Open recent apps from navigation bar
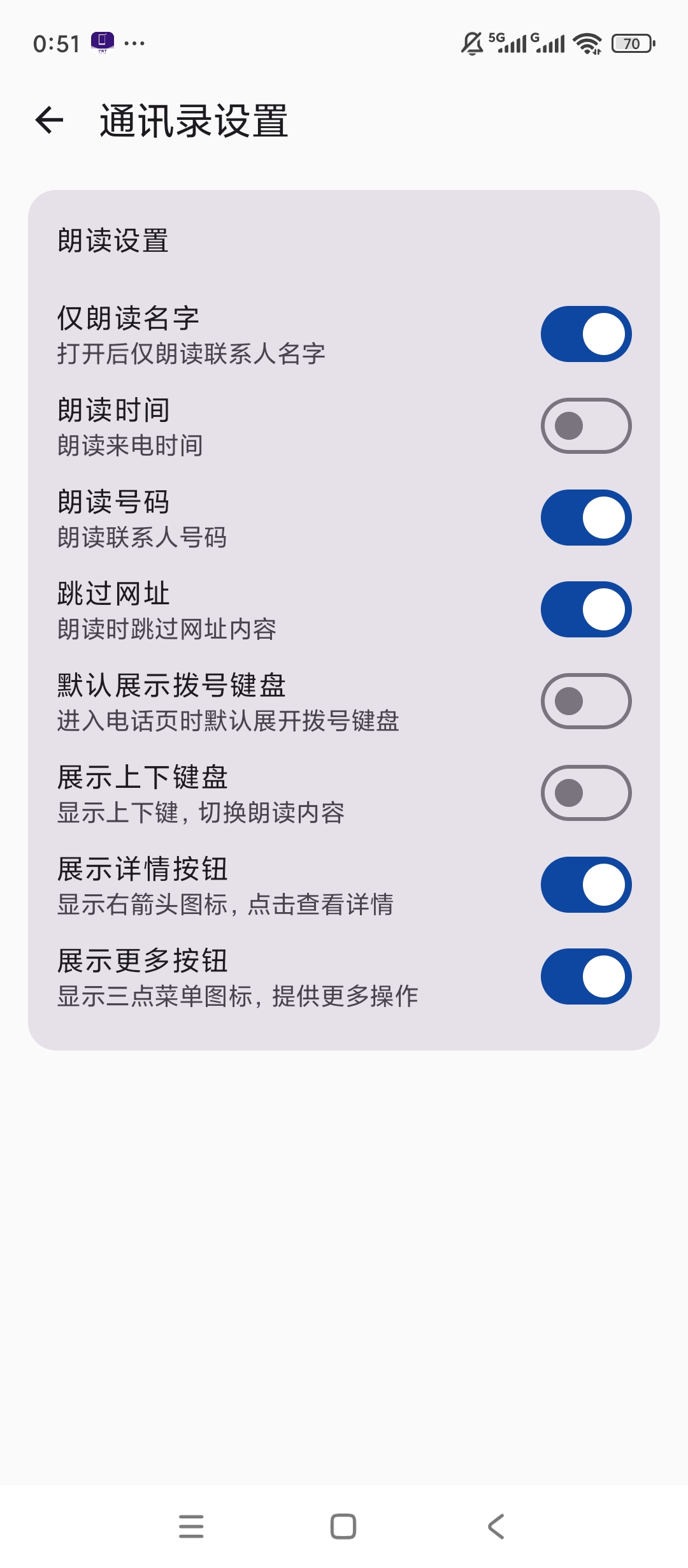 pos(191,1527)
